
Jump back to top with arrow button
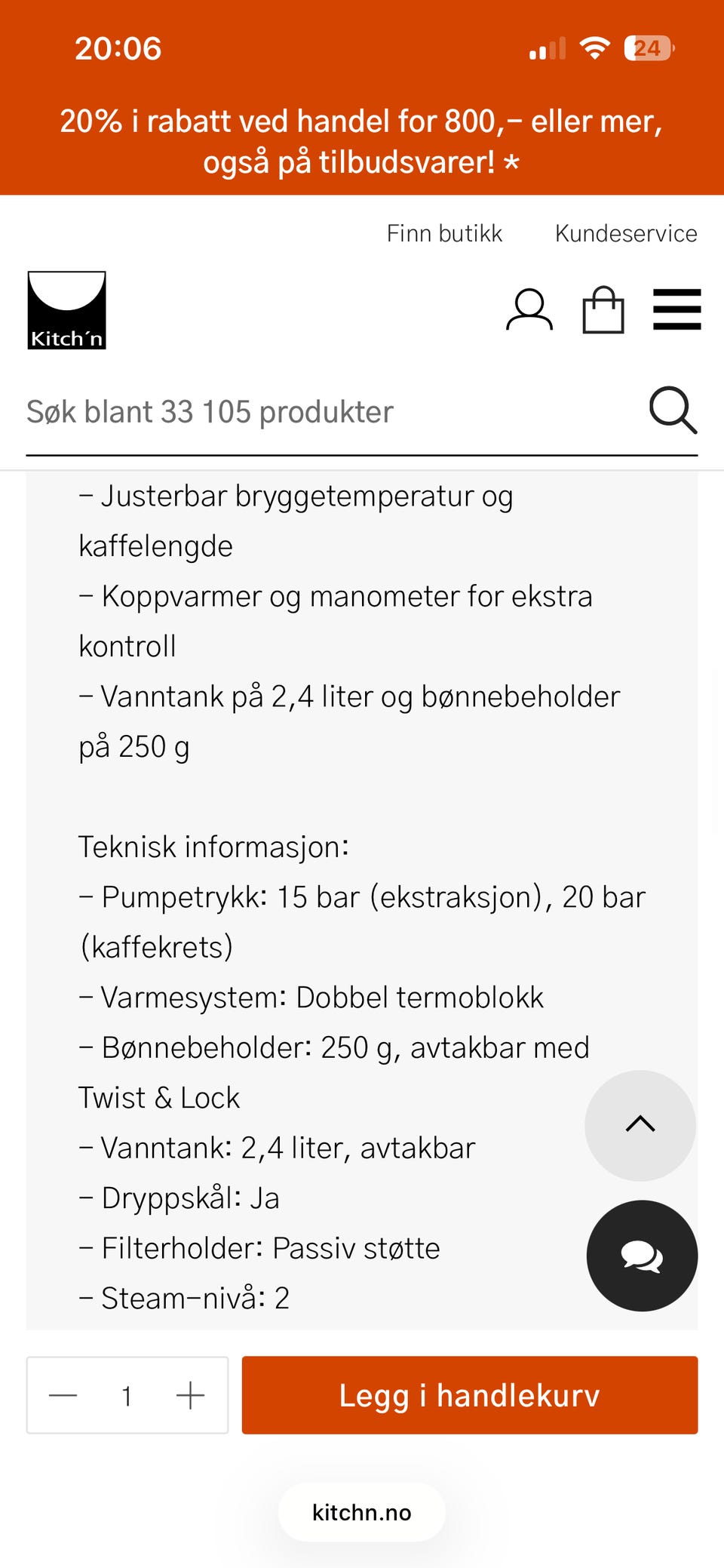coord(640,1125)
